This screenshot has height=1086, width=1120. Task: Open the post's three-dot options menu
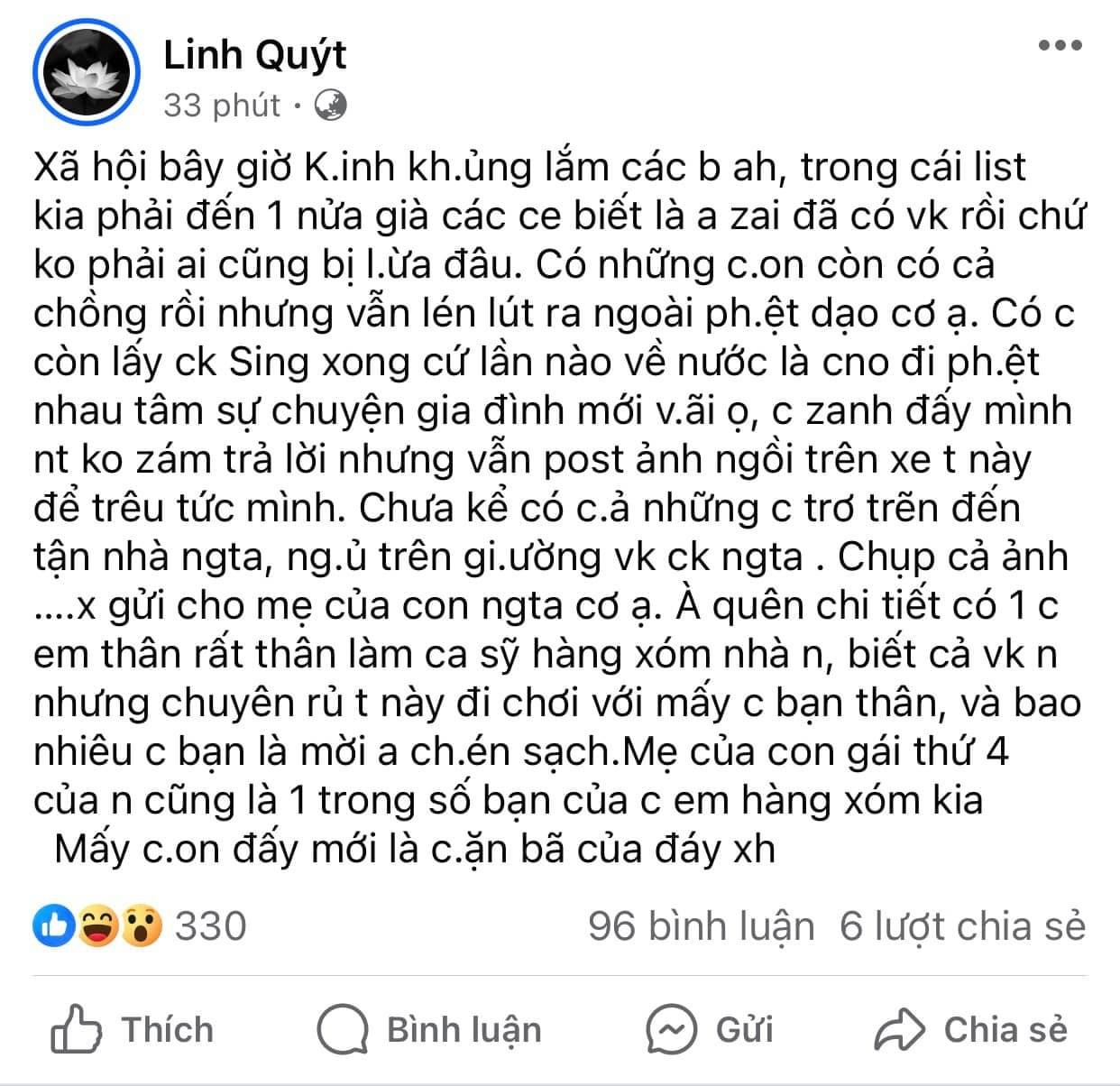pos(1059,45)
